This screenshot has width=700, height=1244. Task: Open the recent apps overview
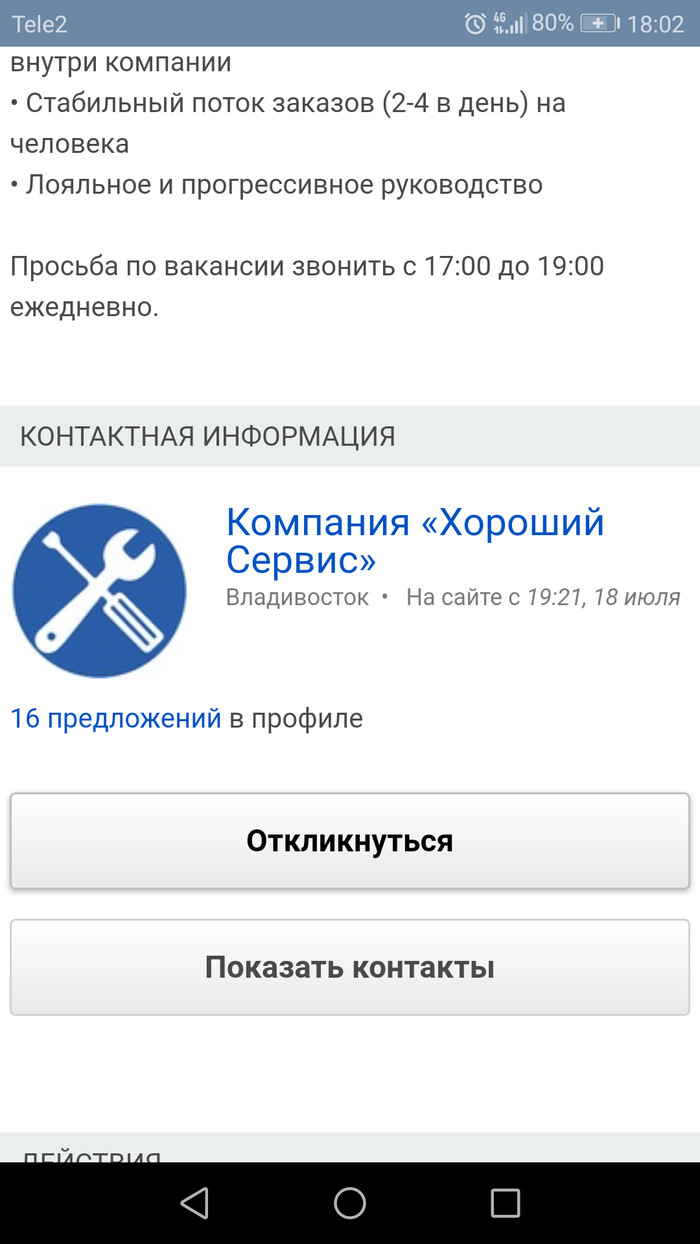pos(505,1202)
